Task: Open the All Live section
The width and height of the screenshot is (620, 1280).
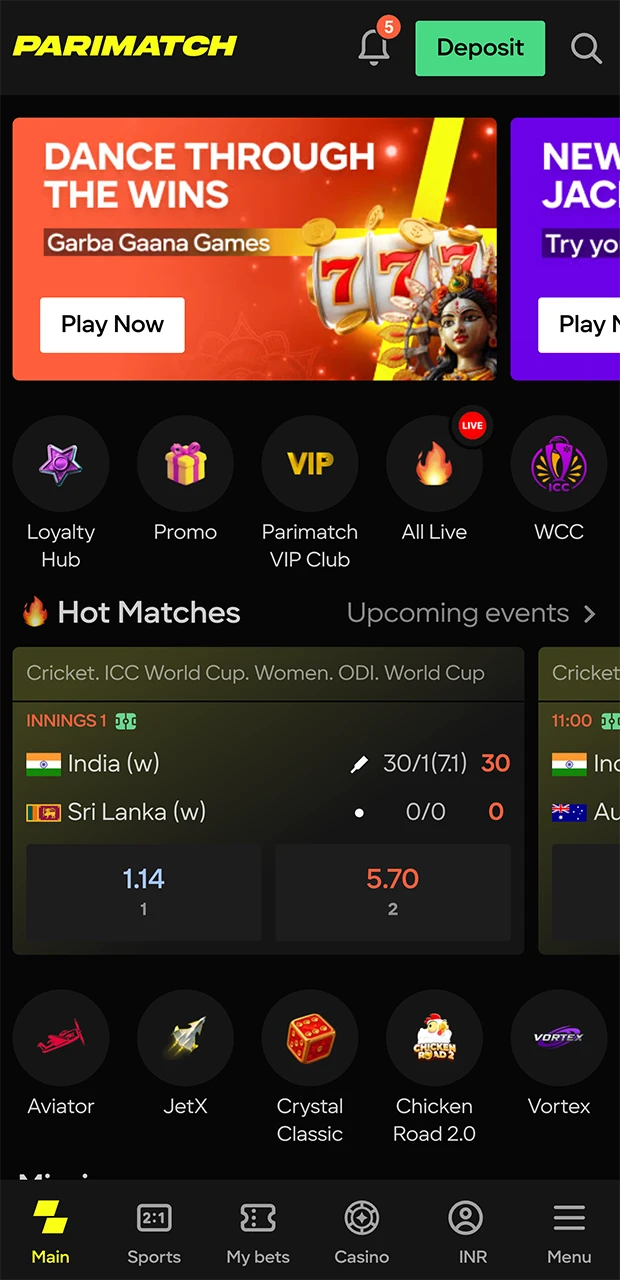Action: [434, 465]
